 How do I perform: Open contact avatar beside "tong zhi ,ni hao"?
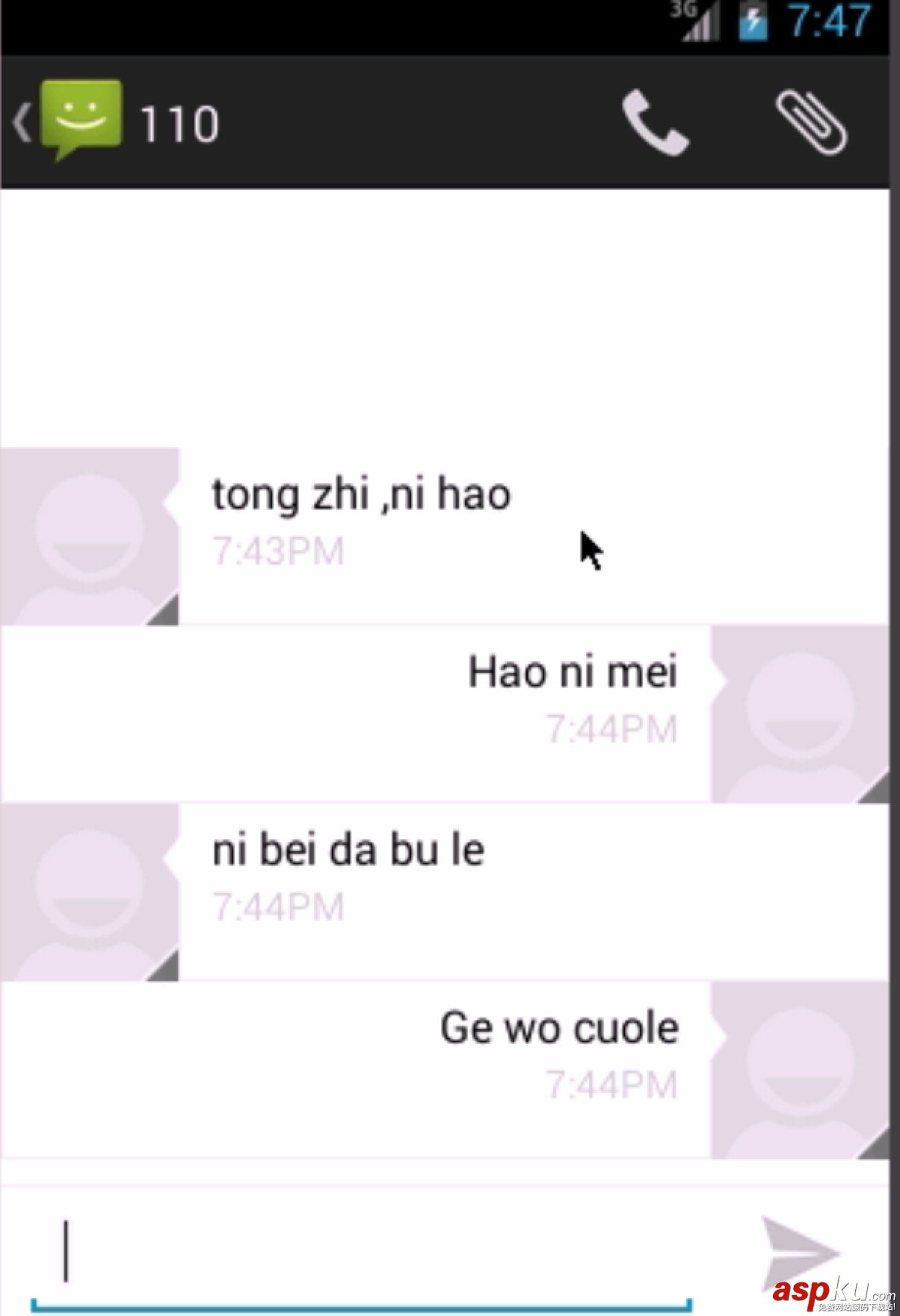[x=90, y=537]
